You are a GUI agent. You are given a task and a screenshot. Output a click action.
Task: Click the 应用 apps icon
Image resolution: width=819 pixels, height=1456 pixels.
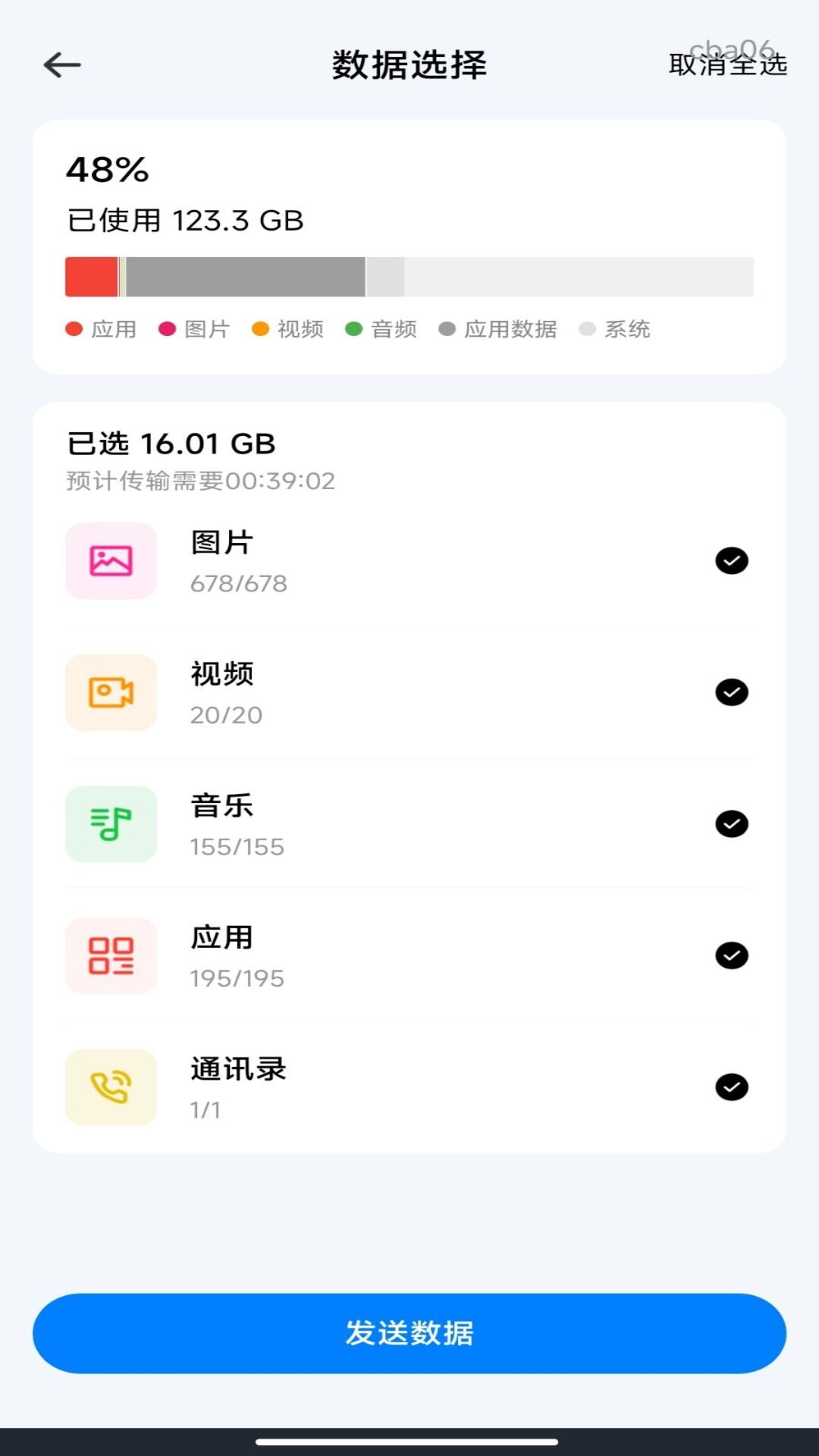111,956
